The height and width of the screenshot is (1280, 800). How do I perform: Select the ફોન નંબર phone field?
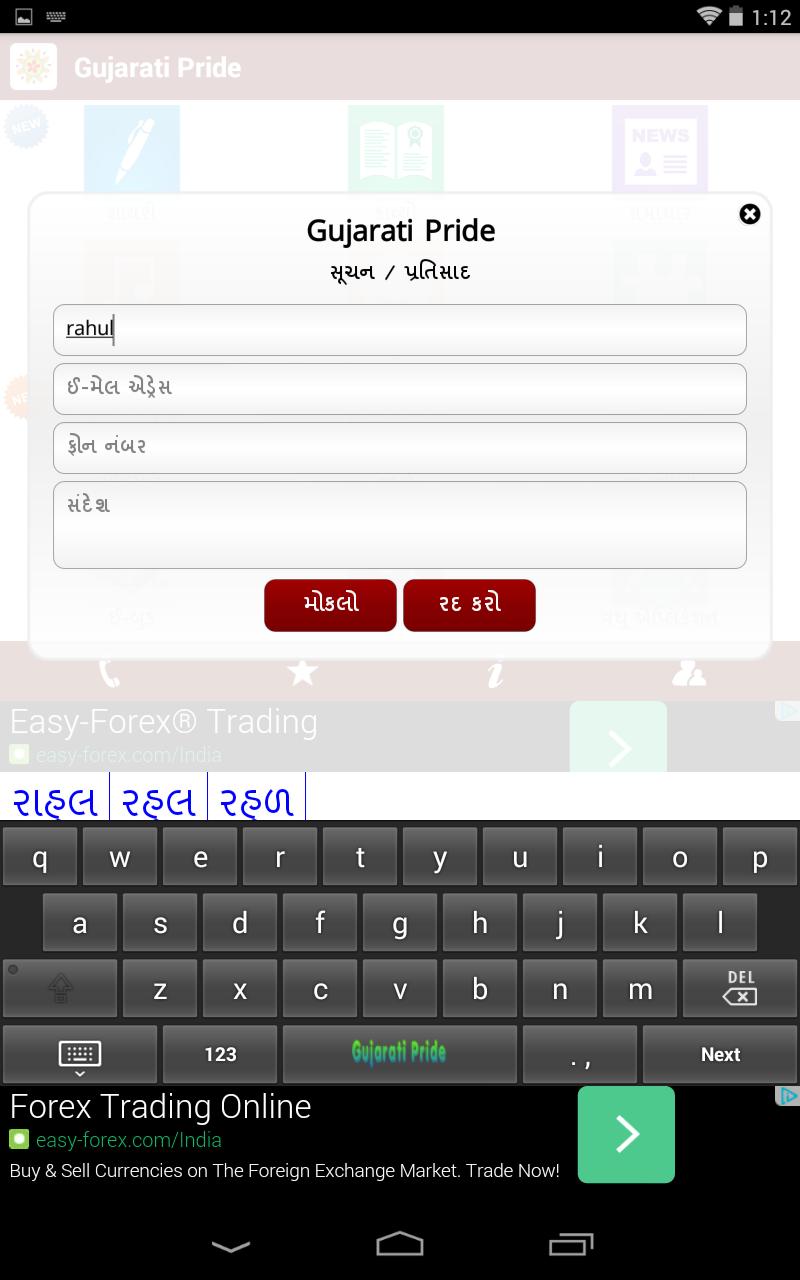click(x=400, y=448)
